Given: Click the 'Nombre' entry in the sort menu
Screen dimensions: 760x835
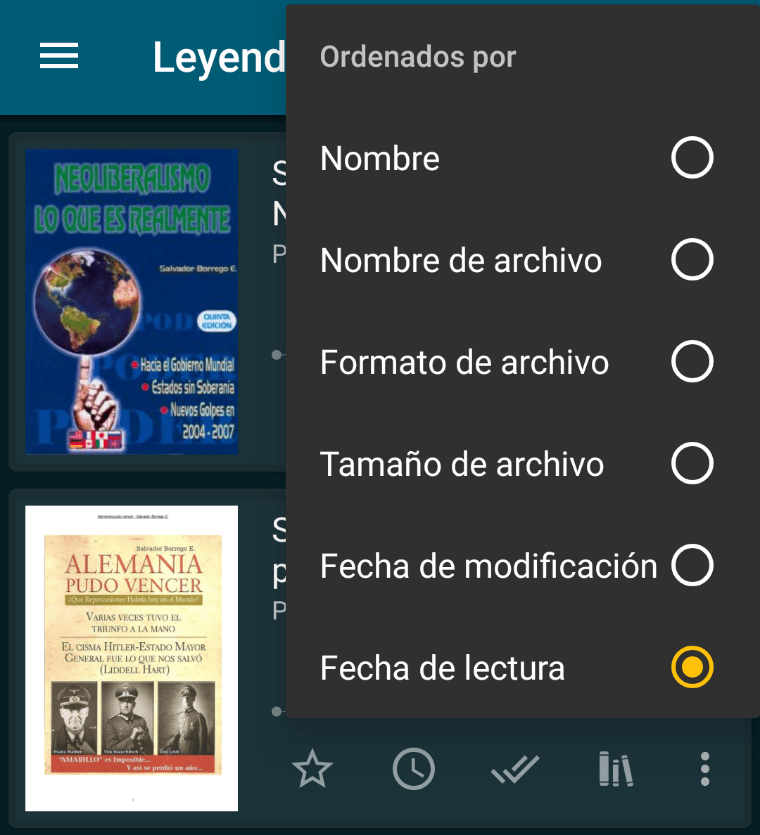Looking at the screenshot, I should [380, 158].
